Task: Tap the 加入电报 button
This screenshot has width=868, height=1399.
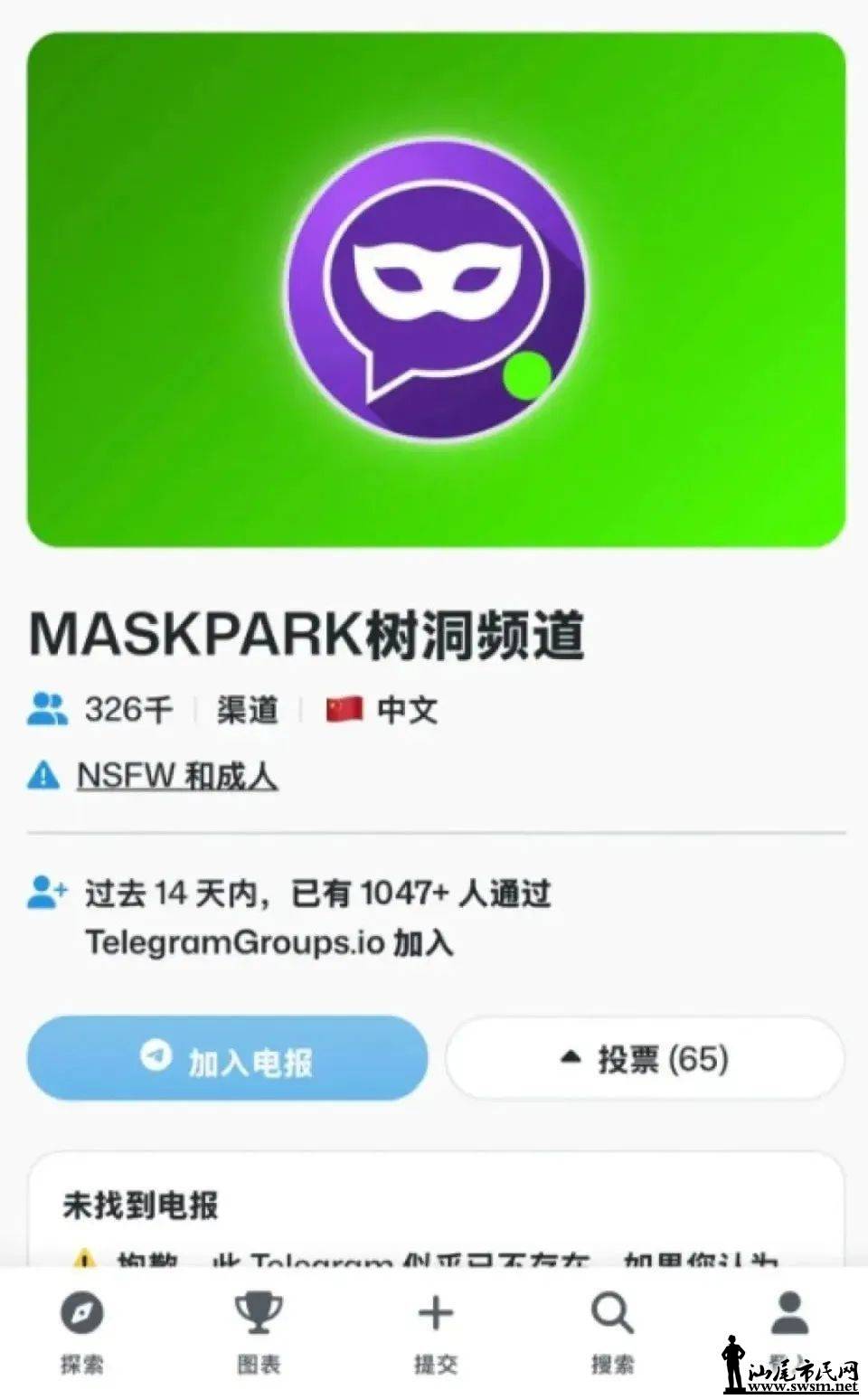Action: (227, 1058)
